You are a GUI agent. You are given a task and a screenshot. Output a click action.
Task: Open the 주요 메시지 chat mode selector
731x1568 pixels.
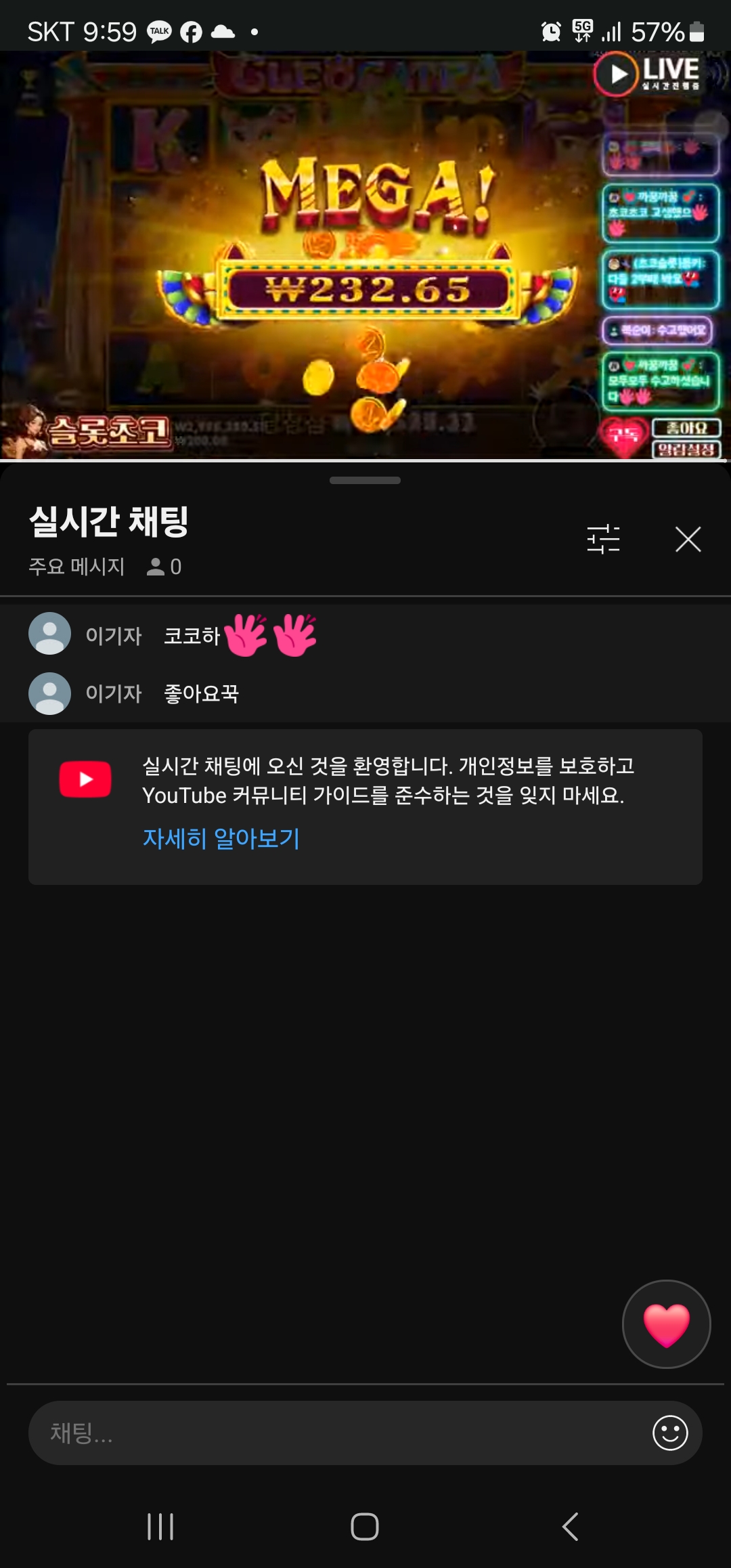(x=76, y=566)
